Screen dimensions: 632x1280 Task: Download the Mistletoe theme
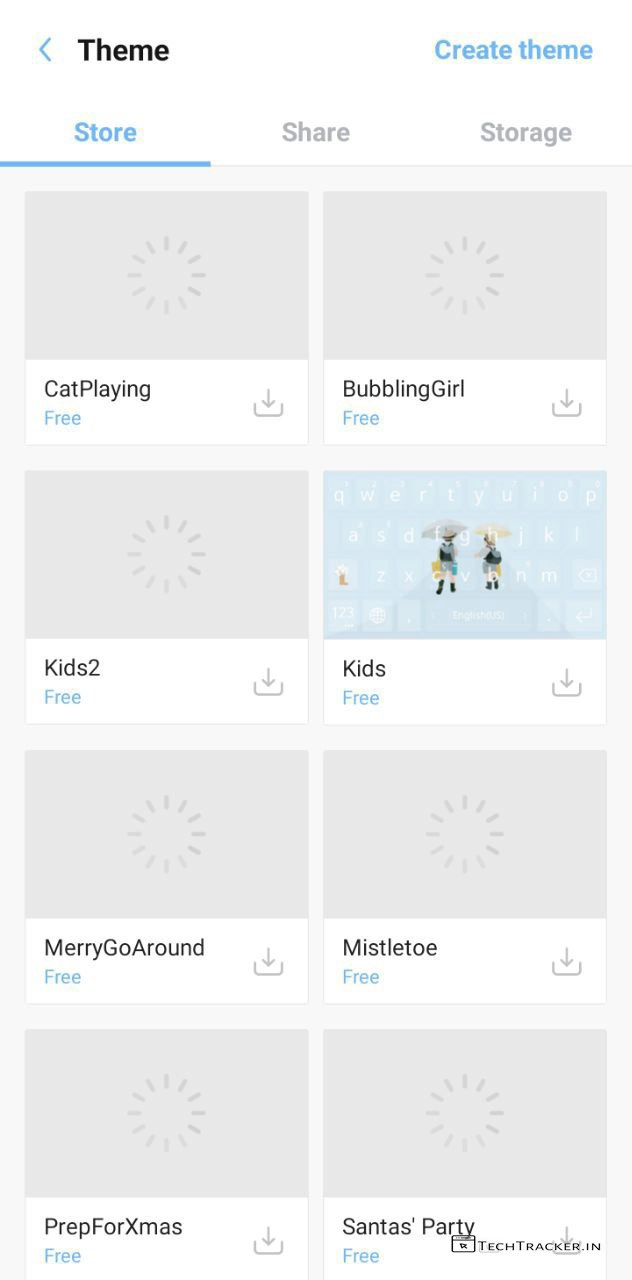[x=566, y=961]
